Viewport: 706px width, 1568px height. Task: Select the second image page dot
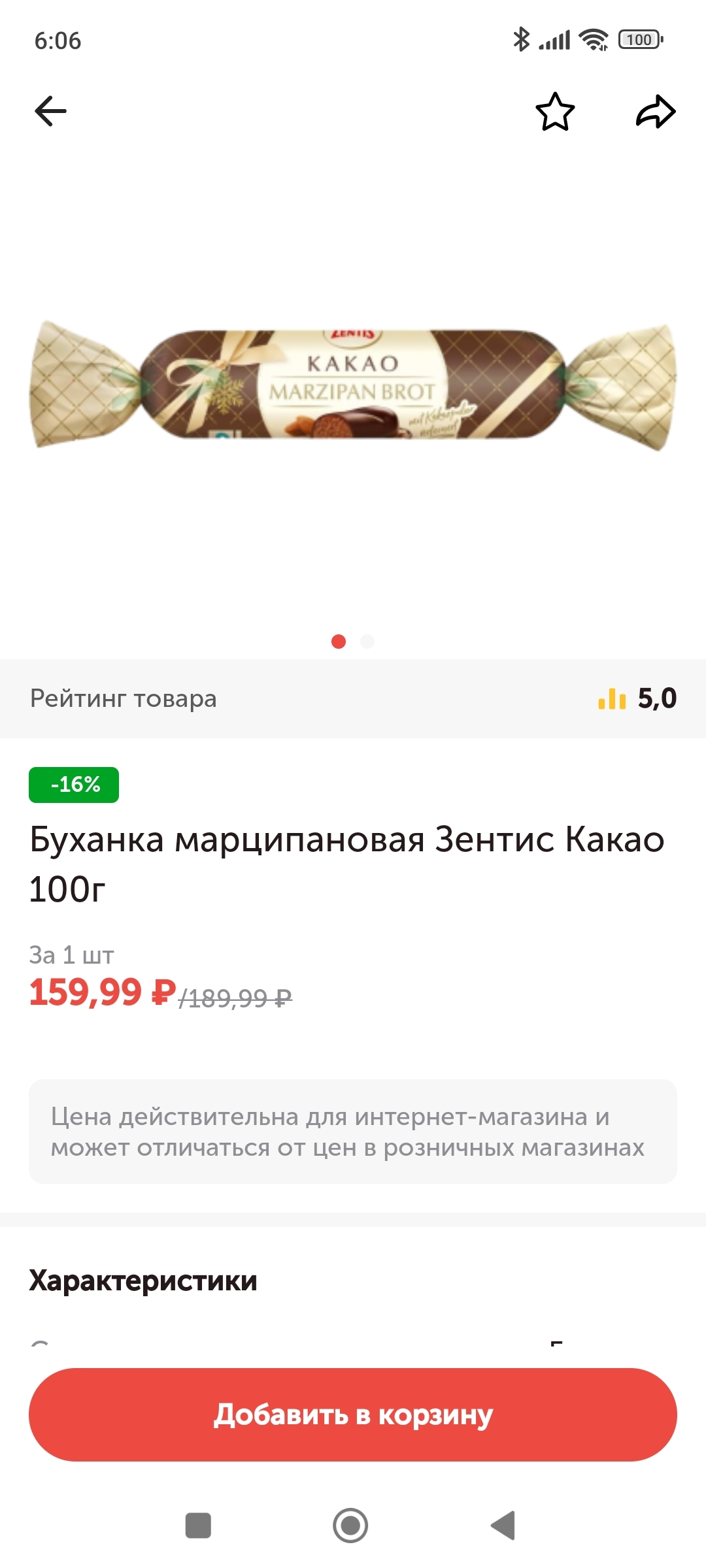(x=367, y=642)
